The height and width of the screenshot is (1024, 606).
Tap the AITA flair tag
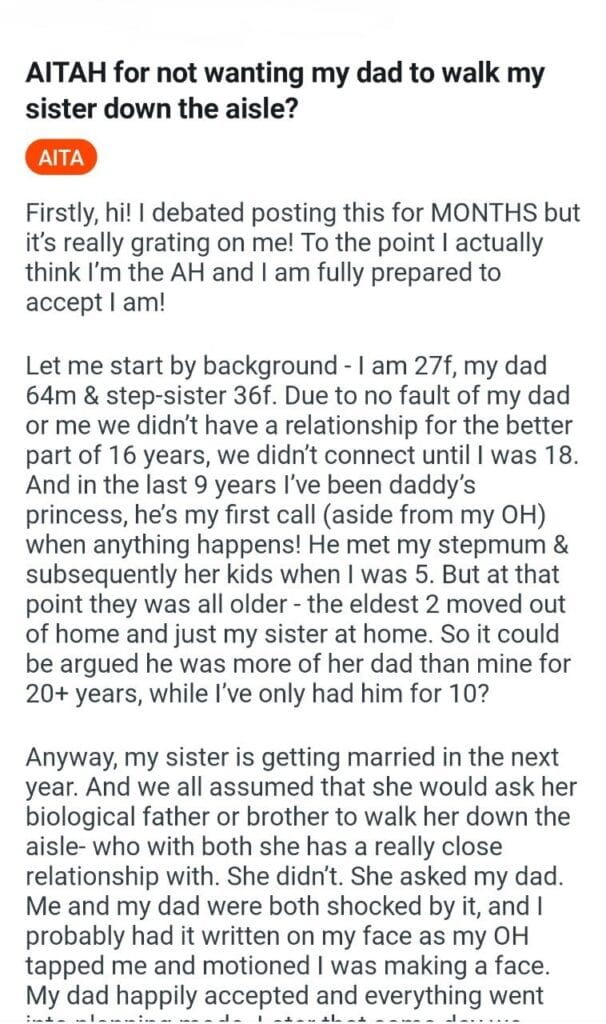pyautogui.click(x=61, y=158)
